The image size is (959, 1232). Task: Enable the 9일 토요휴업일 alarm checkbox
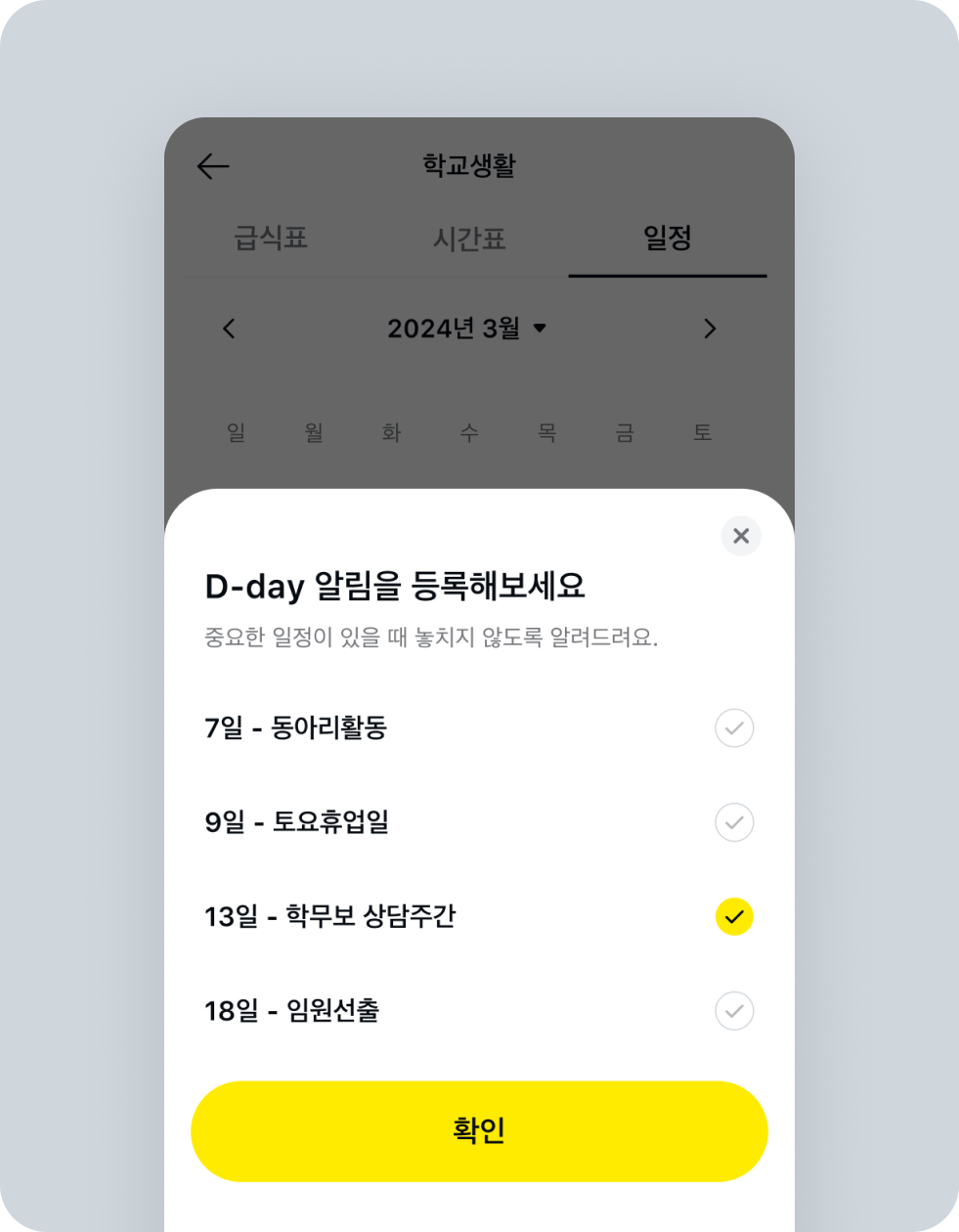[734, 822]
